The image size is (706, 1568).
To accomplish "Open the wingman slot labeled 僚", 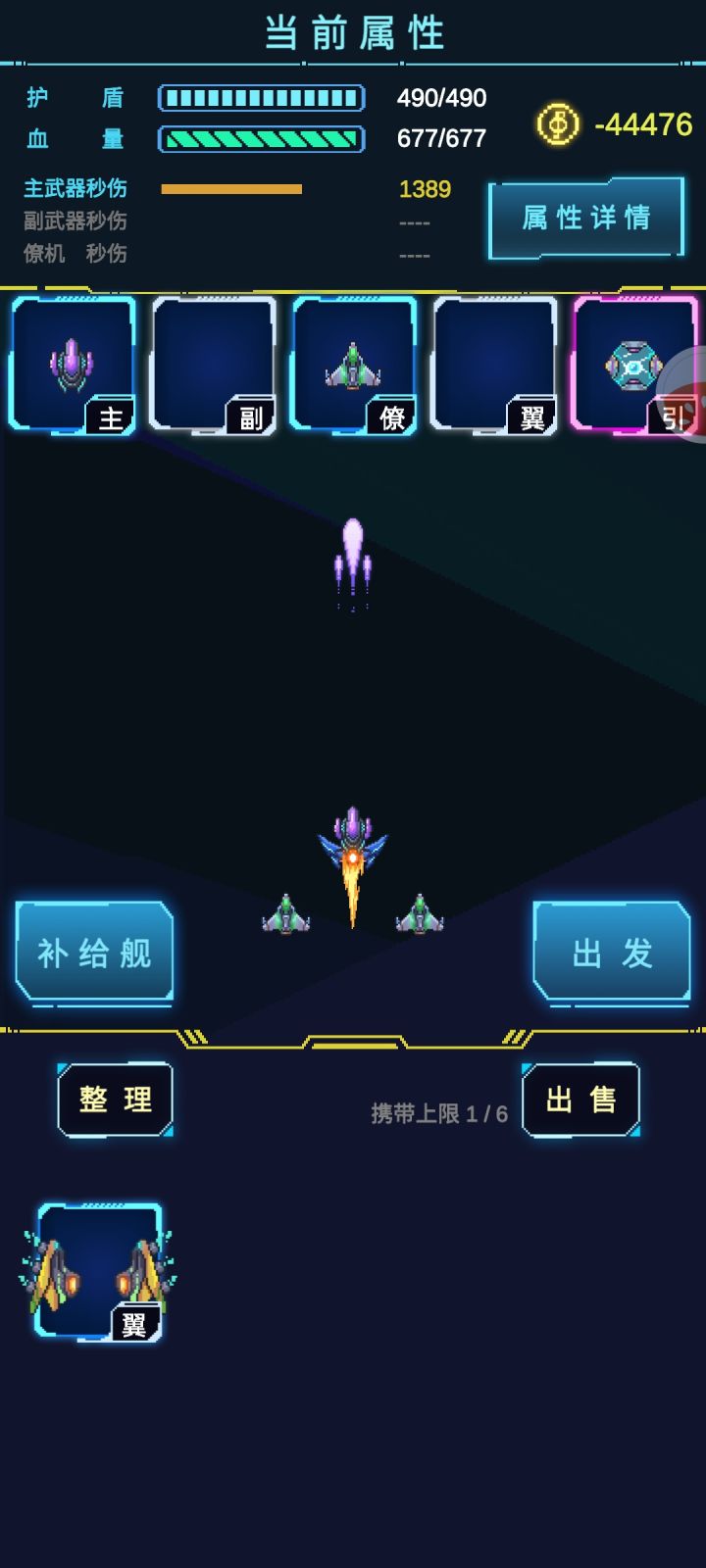I will [355, 363].
